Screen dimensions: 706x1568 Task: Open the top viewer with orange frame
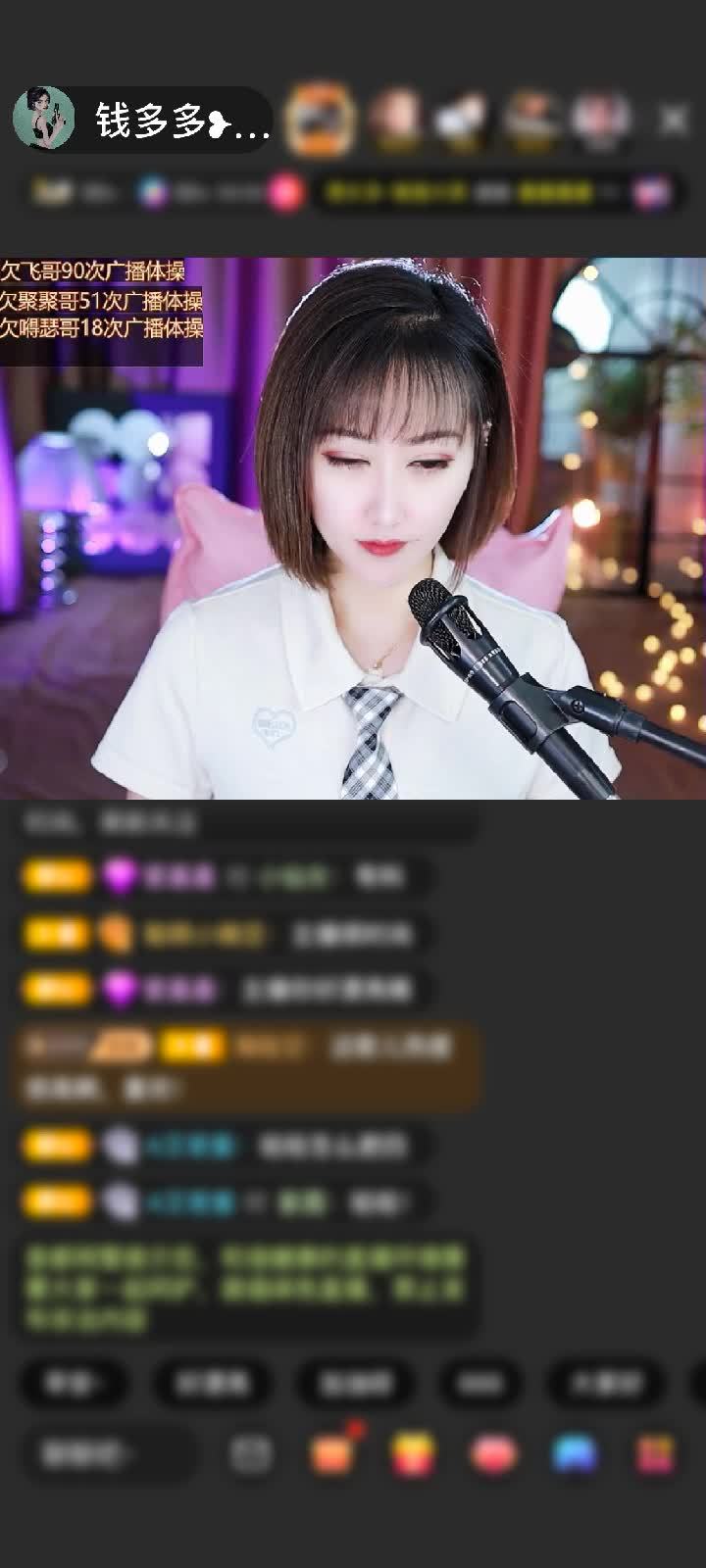(x=320, y=121)
